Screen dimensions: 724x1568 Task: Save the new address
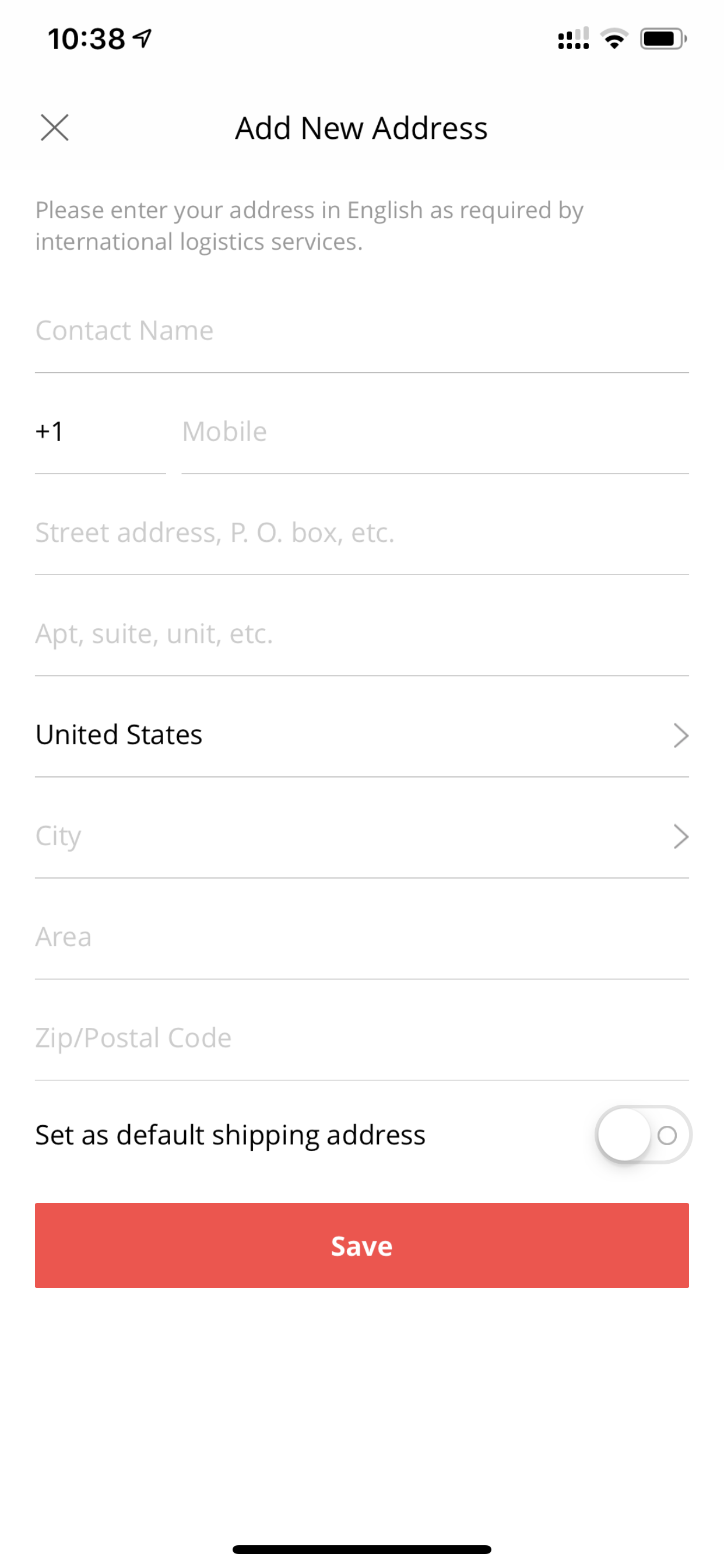362,1245
